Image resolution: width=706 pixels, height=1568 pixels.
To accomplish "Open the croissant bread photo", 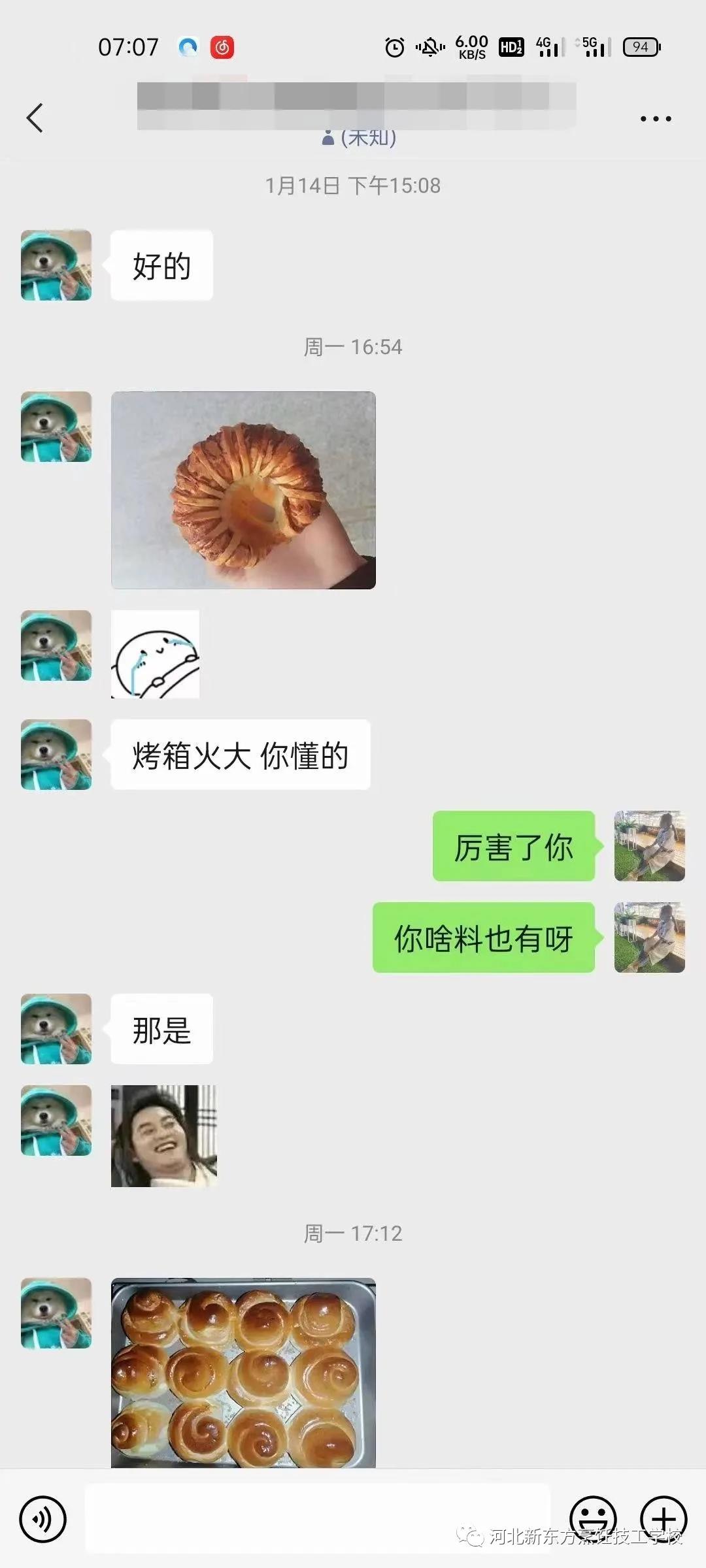I will coord(244,490).
